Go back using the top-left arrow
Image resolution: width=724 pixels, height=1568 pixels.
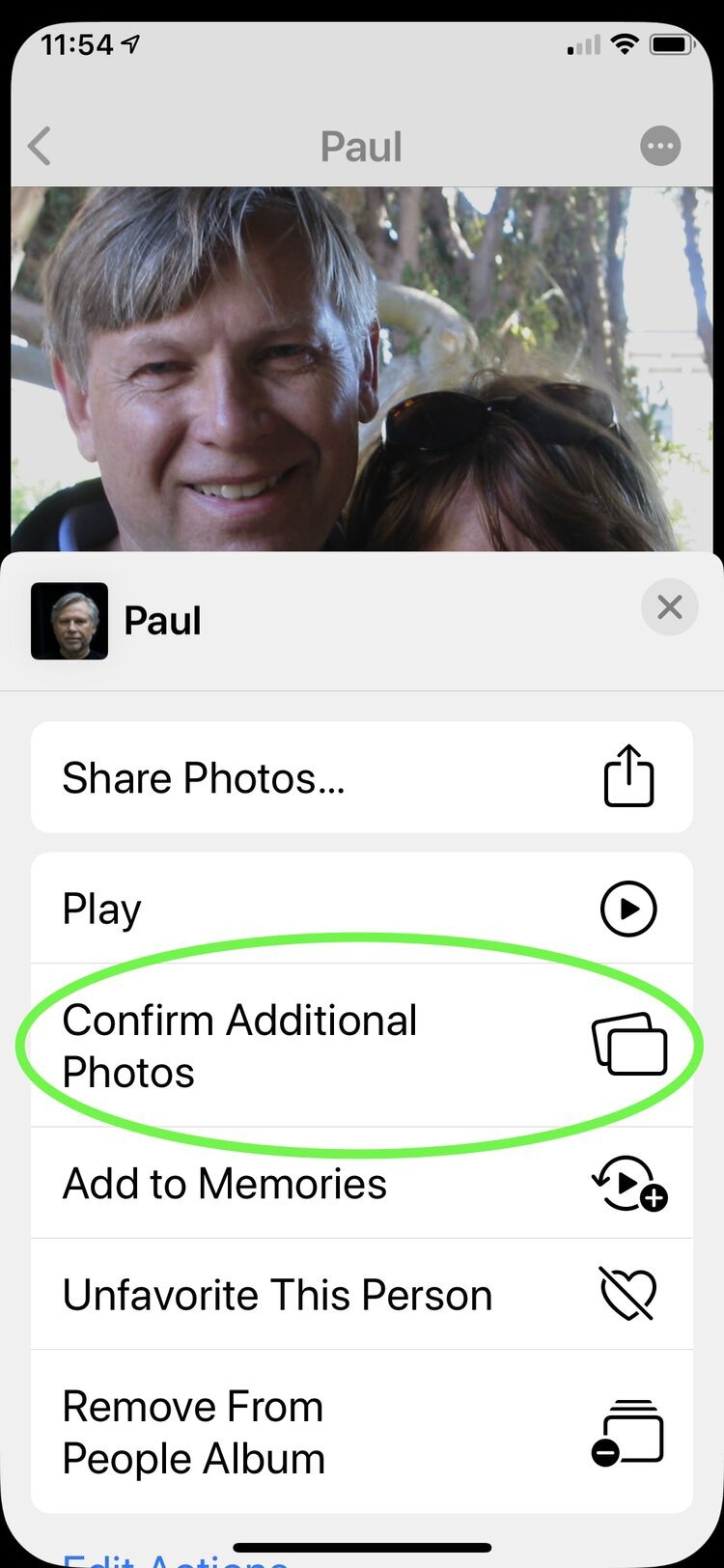pyautogui.click(x=40, y=147)
